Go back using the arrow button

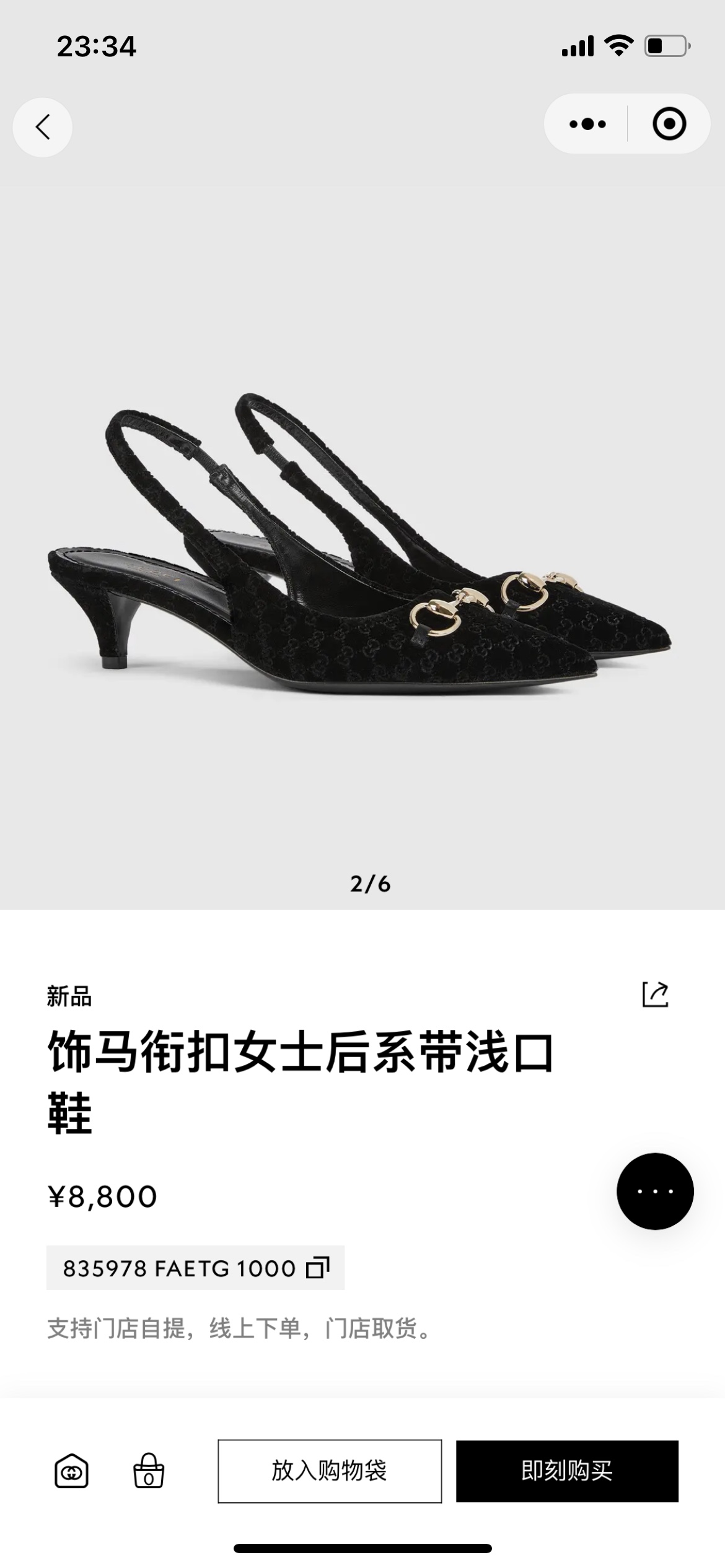click(42, 127)
